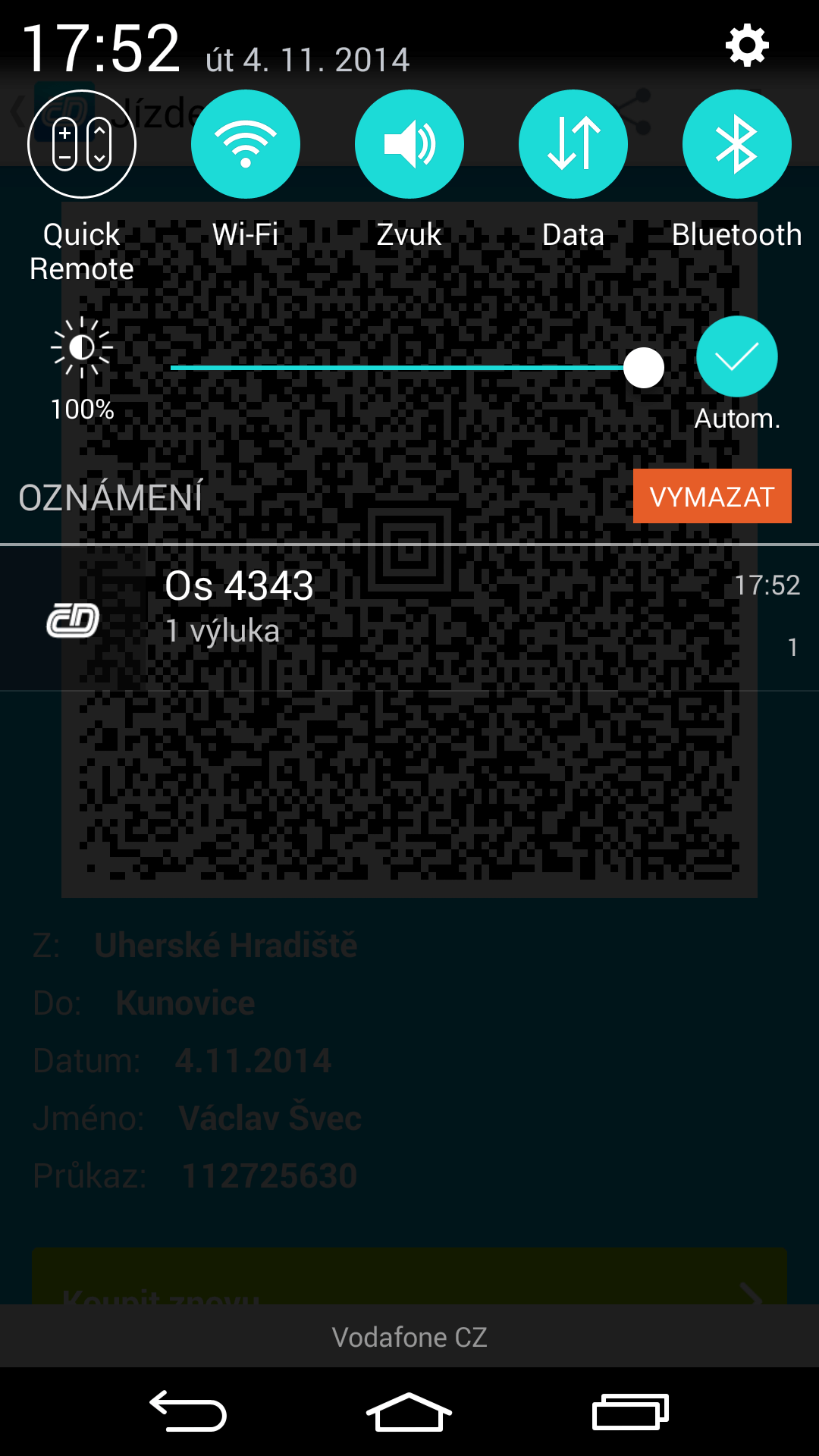Turn off mobile Data
Image resolution: width=819 pixels, height=1456 pixels.
point(573,144)
